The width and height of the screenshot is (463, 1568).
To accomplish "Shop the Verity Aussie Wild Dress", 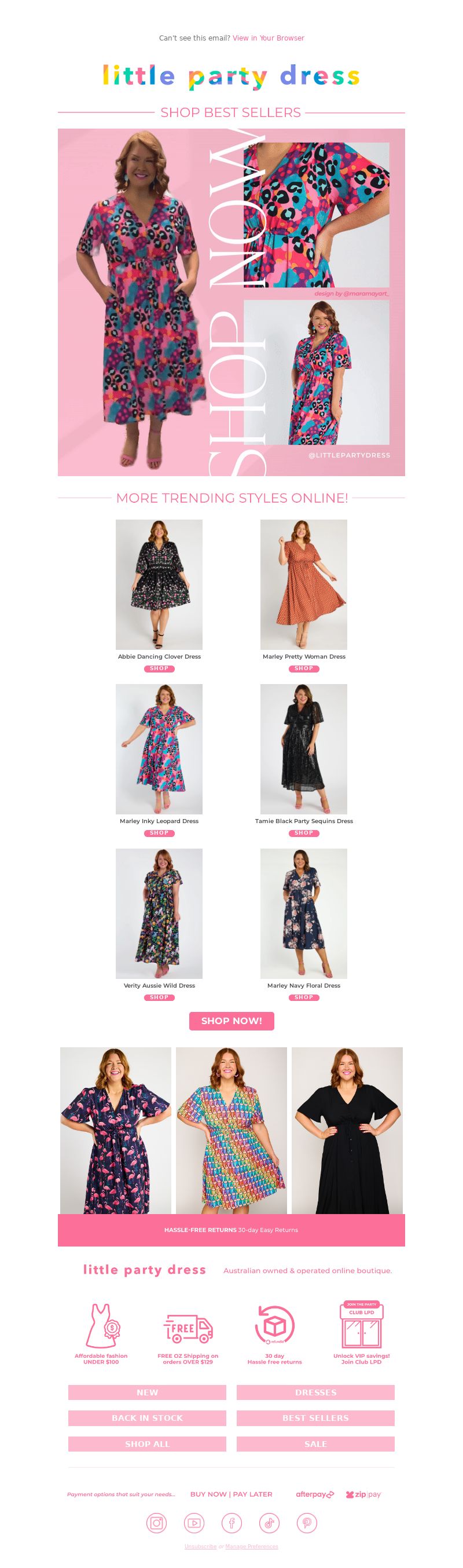I will click(x=159, y=997).
